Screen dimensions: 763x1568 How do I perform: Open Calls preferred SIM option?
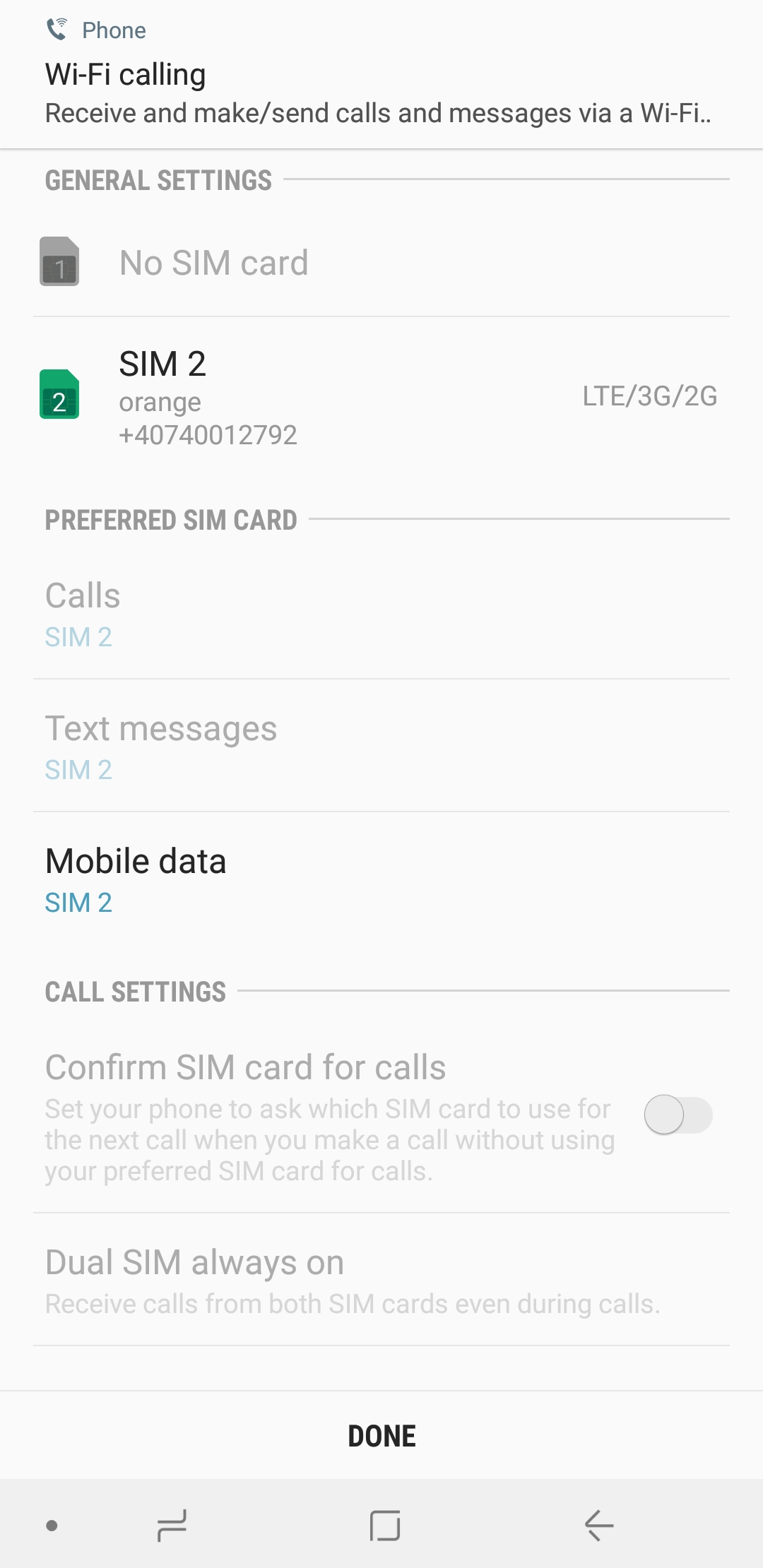[x=381, y=613]
